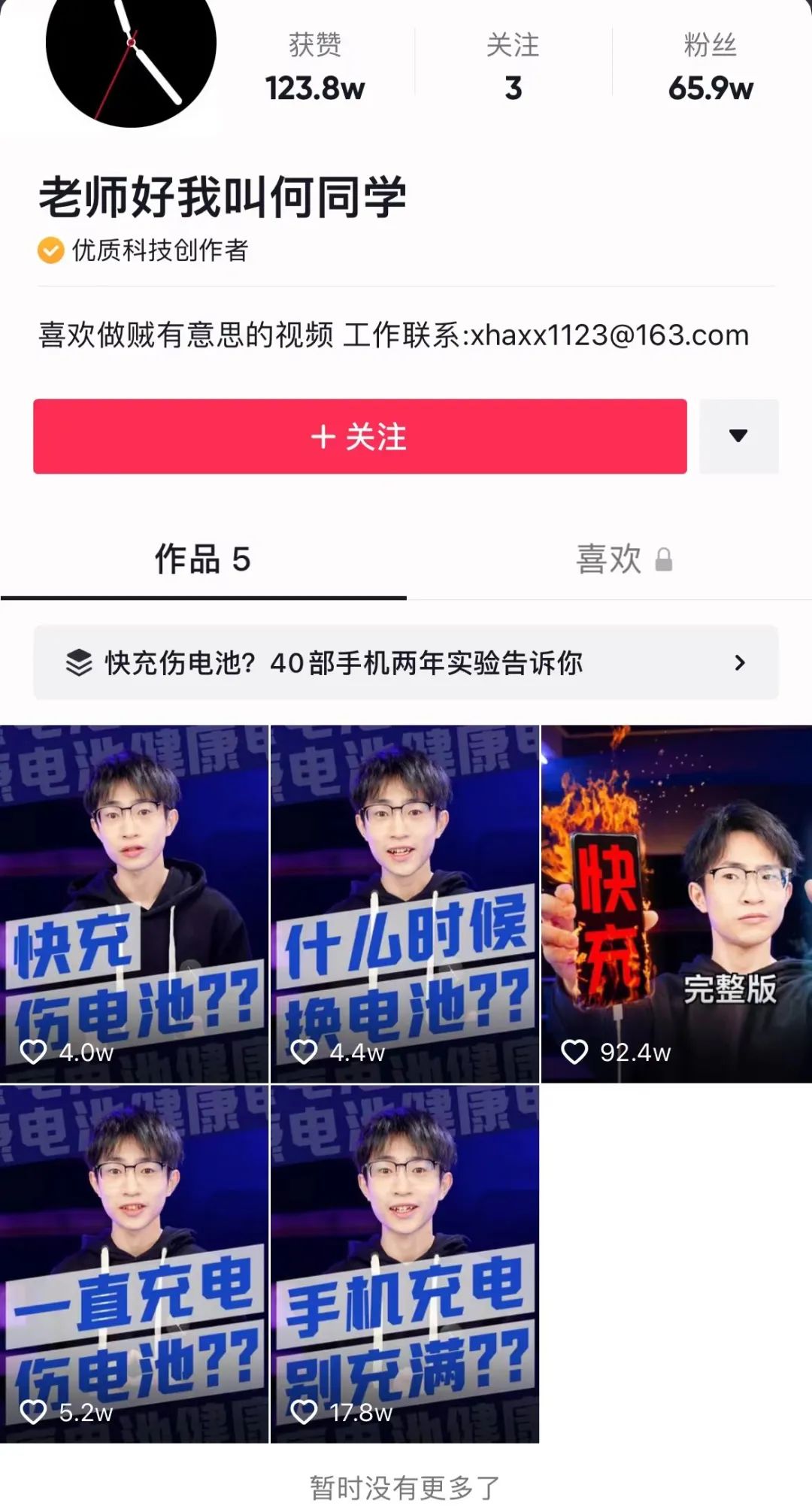Open the 快充伤电池?? video with 4.0w likes
Viewport: 812px width, 1512px height.
134,904
